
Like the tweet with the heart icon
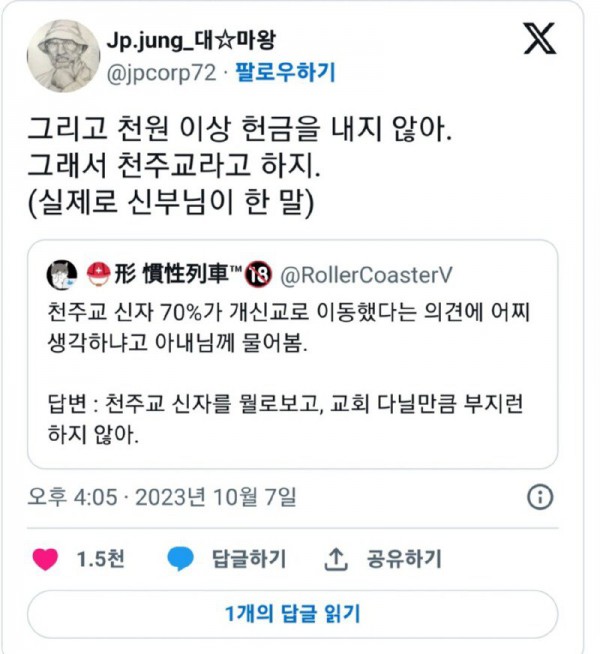pyautogui.click(x=45, y=559)
